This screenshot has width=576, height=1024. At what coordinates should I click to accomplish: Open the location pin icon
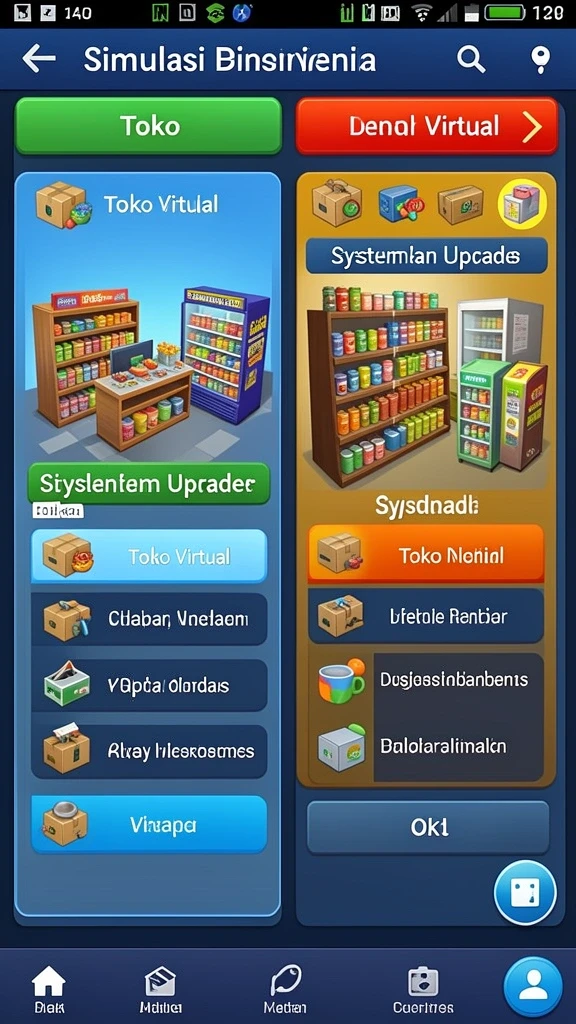(x=540, y=60)
